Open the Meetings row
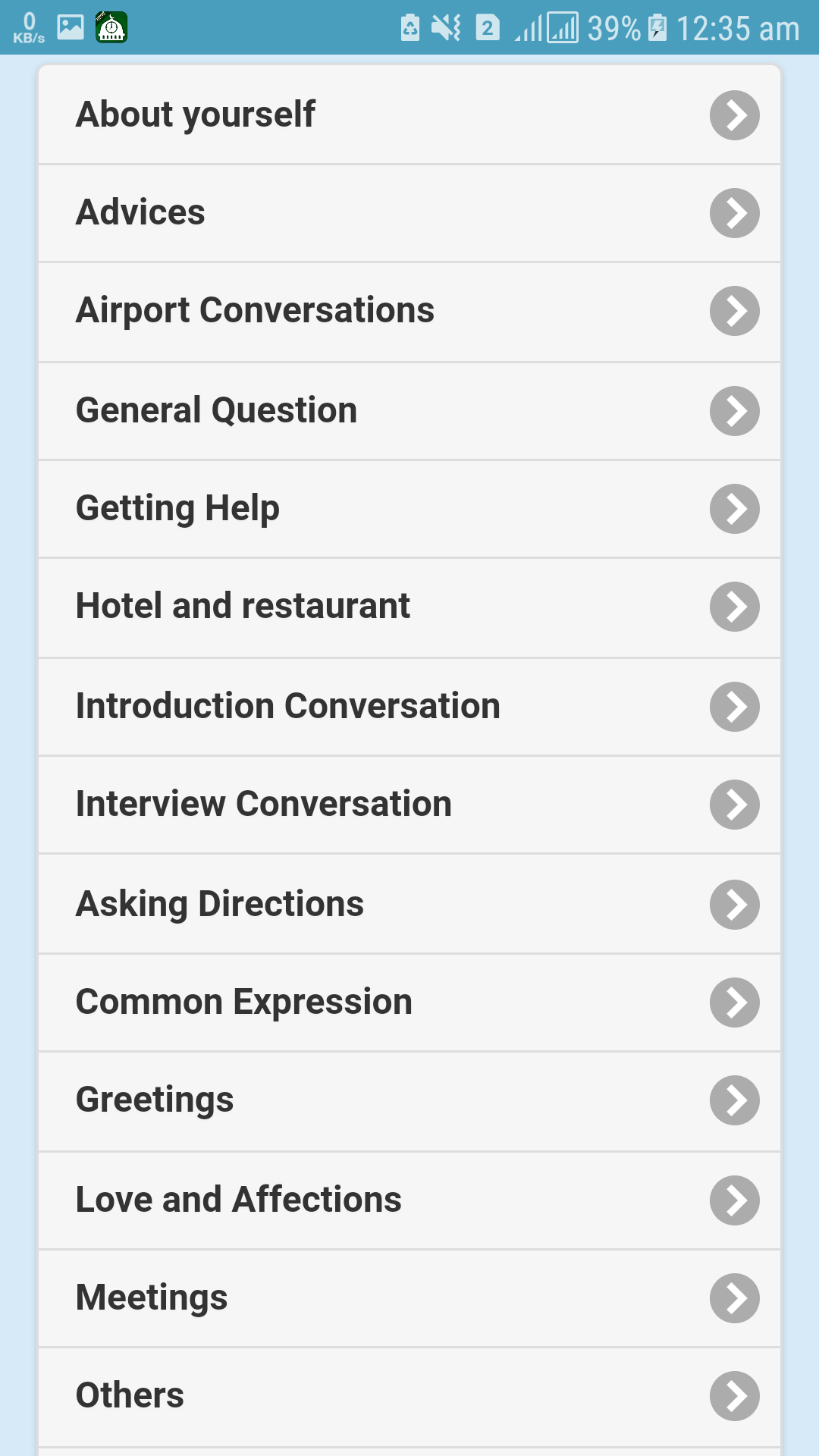The width and height of the screenshot is (819, 1456). pyautogui.click(x=409, y=1298)
